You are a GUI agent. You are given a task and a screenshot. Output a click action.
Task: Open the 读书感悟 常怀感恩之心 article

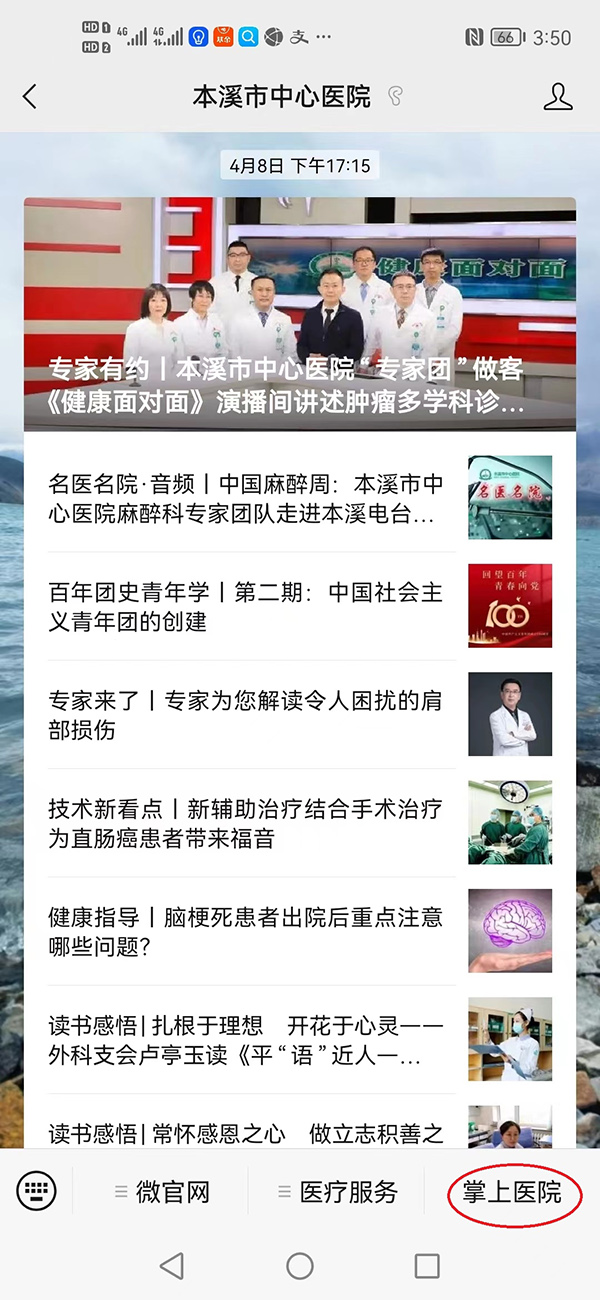click(x=246, y=1133)
